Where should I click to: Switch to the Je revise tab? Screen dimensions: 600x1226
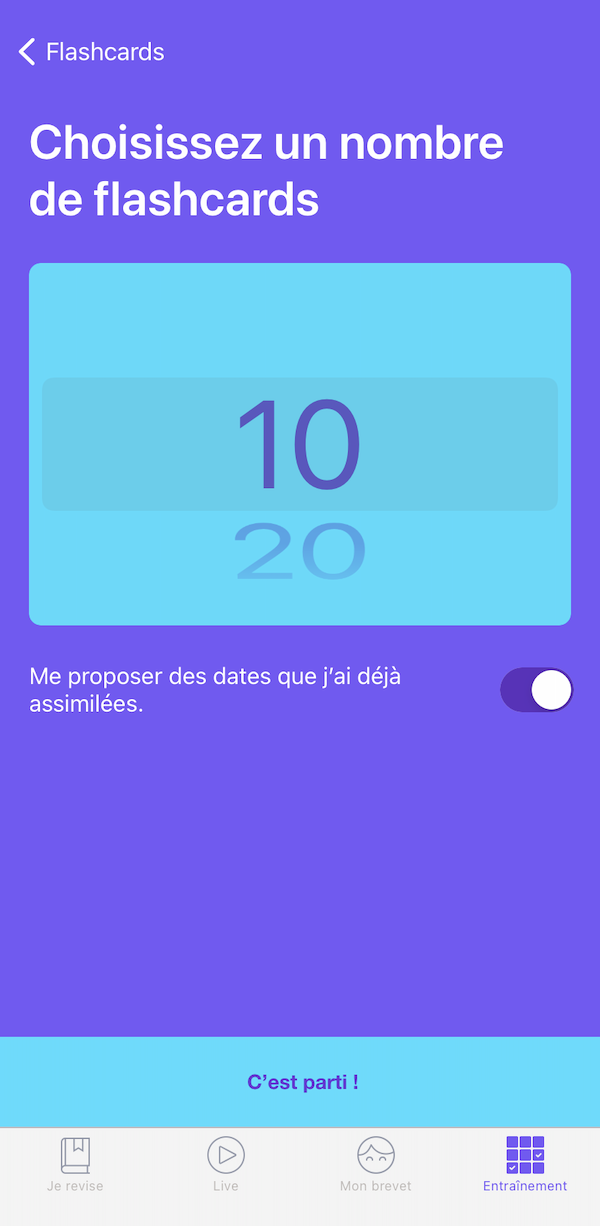click(x=75, y=1165)
